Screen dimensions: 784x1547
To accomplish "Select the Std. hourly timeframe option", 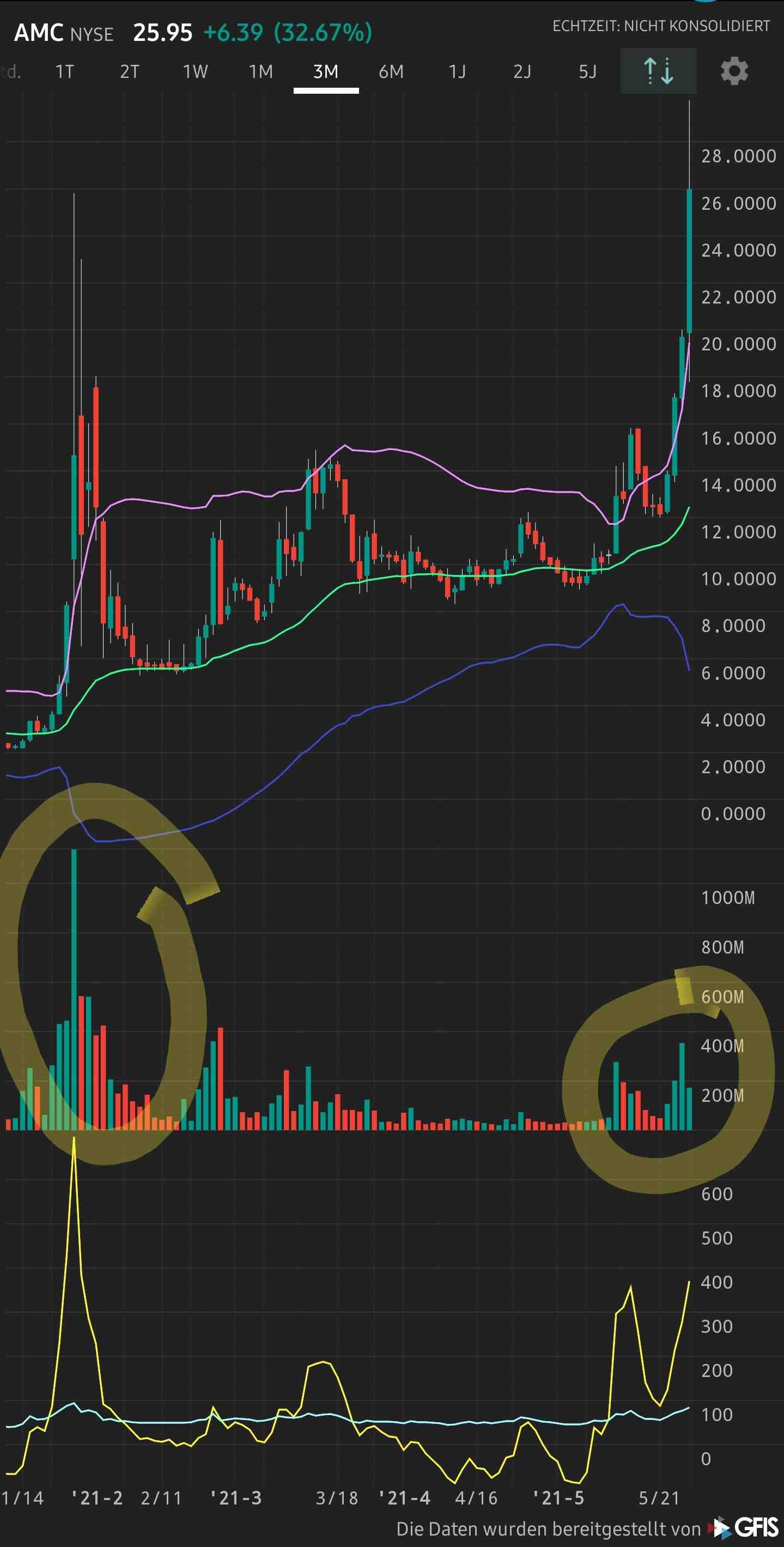I will click(11, 71).
